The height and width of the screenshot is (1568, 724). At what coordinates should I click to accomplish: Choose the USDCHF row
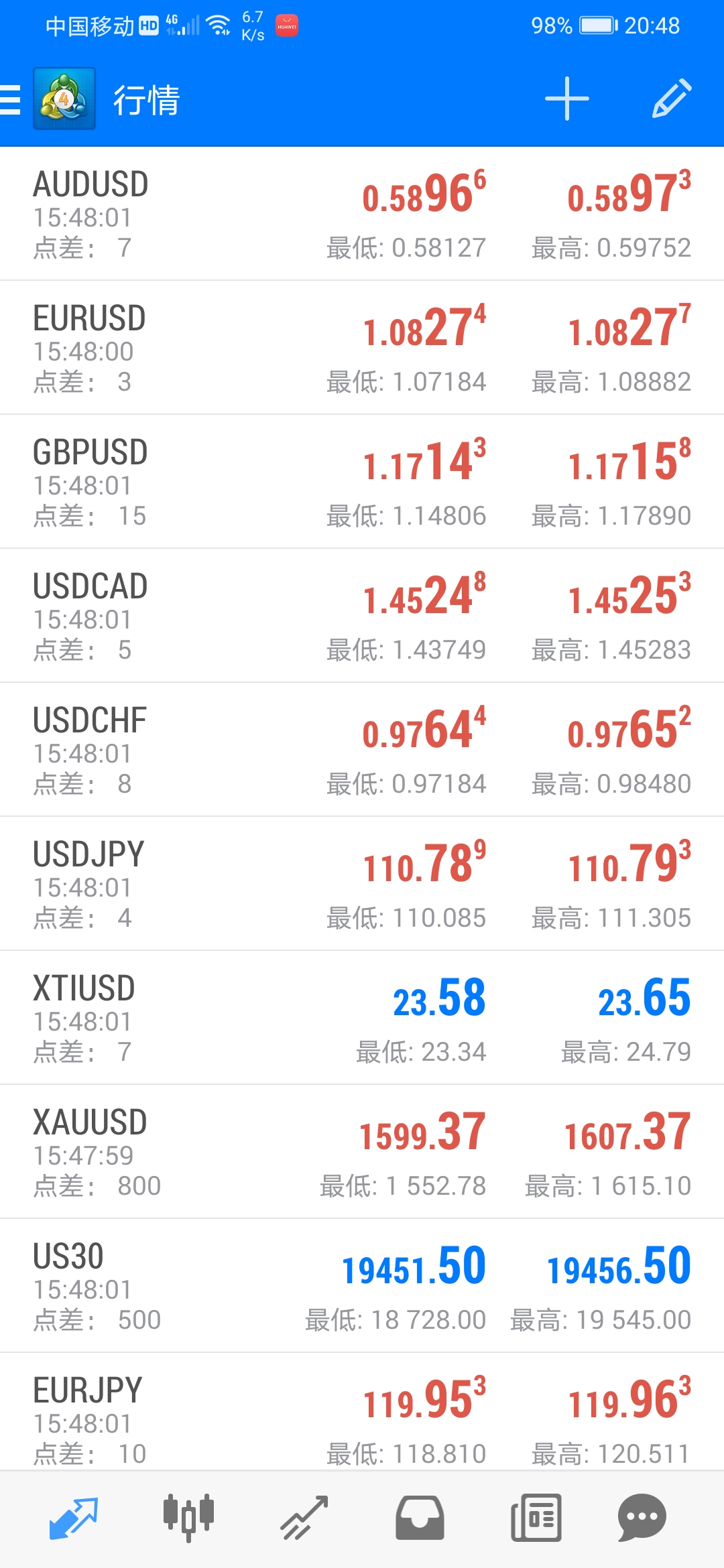pyautogui.click(x=362, y=750)
